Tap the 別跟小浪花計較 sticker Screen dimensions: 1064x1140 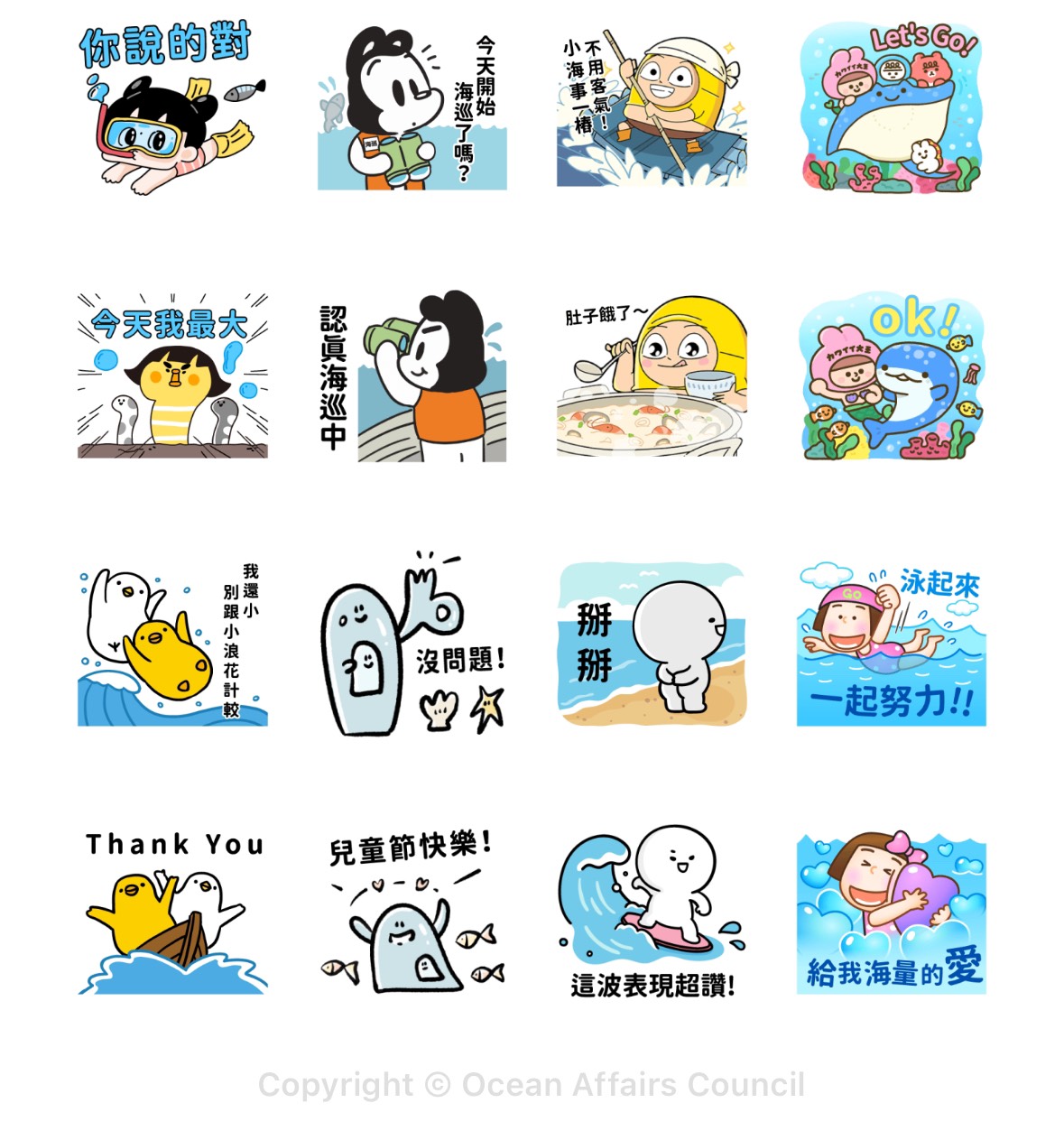pyautogui.click(x=171, y=644)
